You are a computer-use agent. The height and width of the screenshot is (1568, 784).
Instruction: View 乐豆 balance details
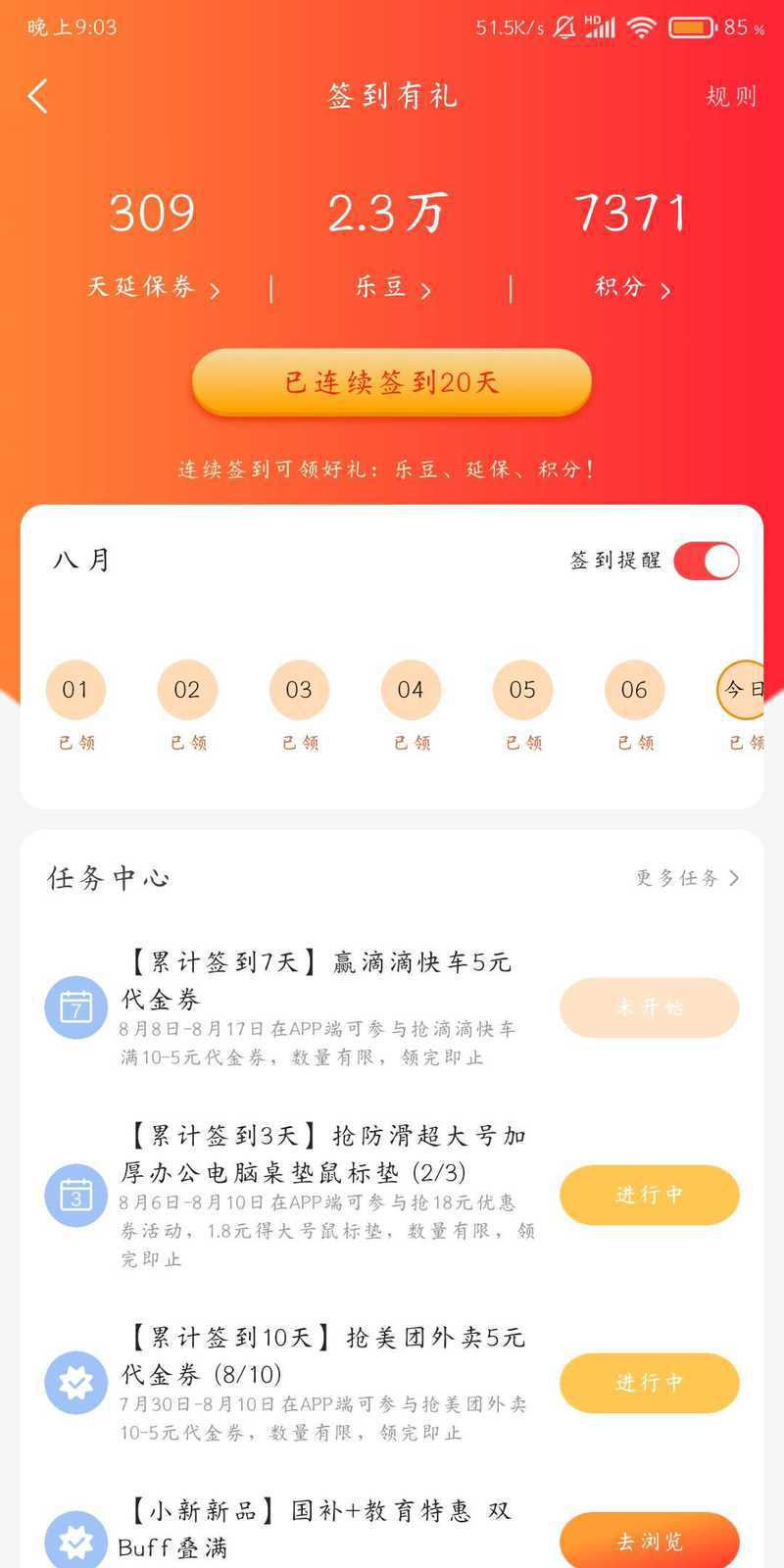pyautogui.click(x=393, y=287)
